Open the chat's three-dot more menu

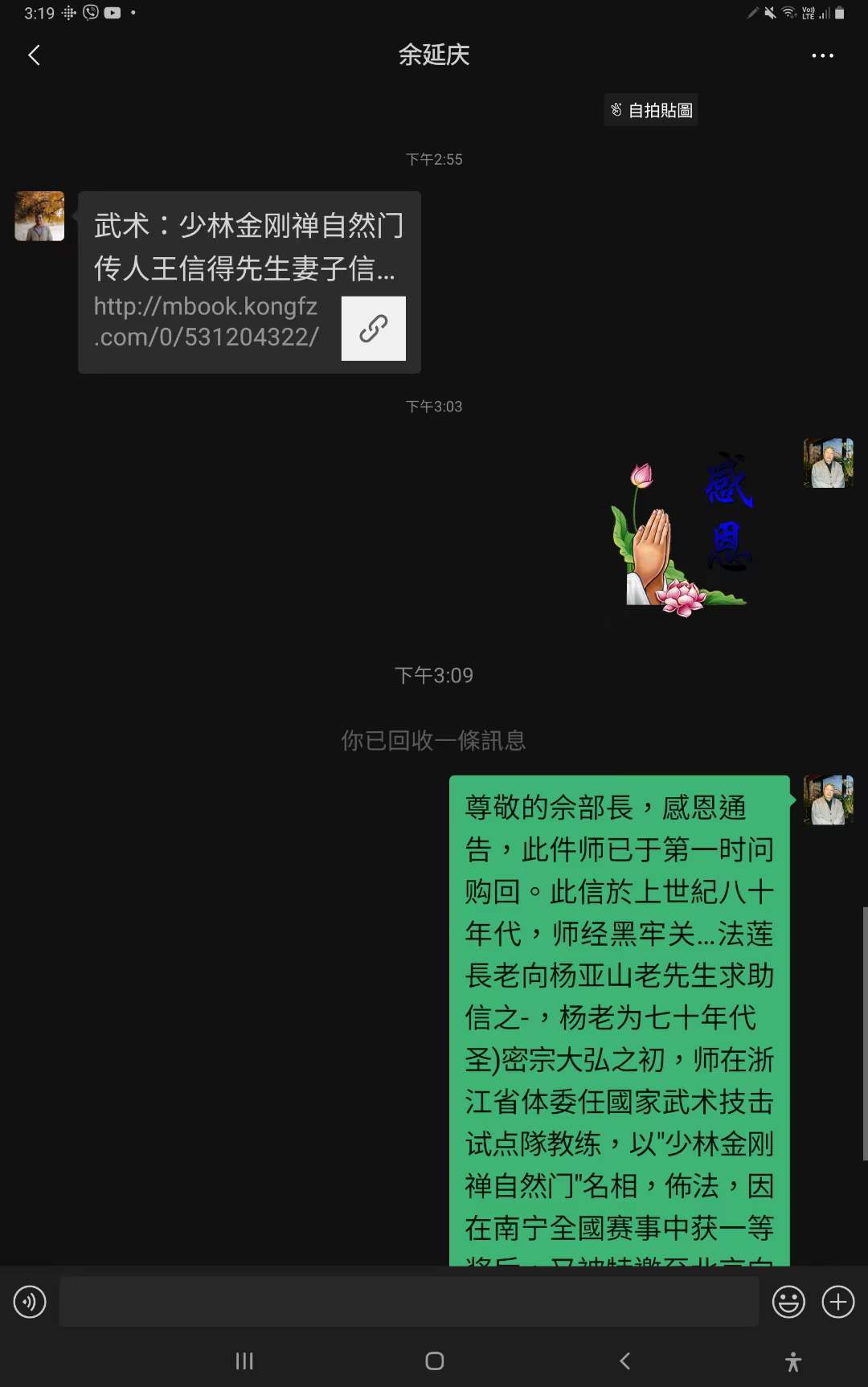822,55
